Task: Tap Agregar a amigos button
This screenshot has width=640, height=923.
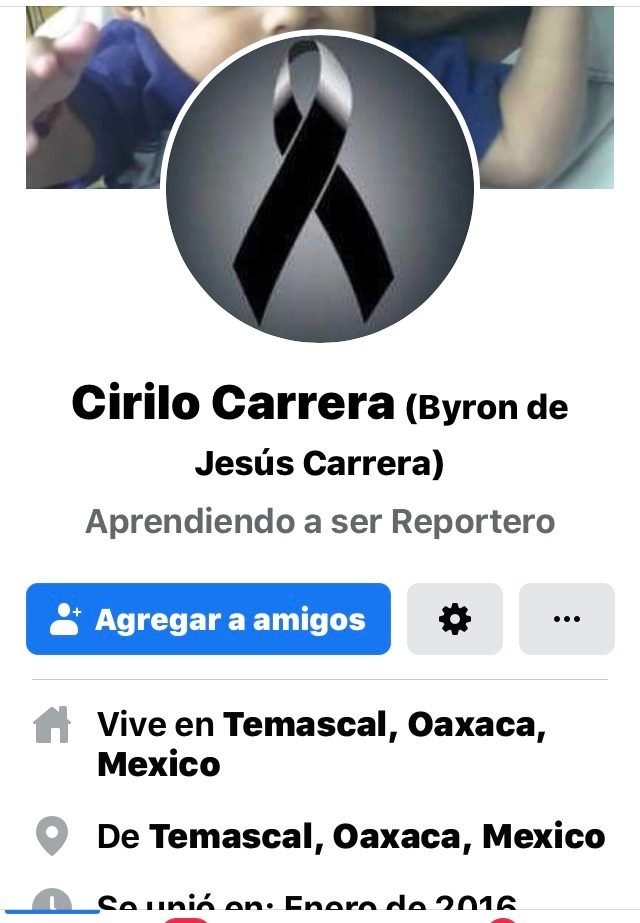Action: tap(208, 619)
